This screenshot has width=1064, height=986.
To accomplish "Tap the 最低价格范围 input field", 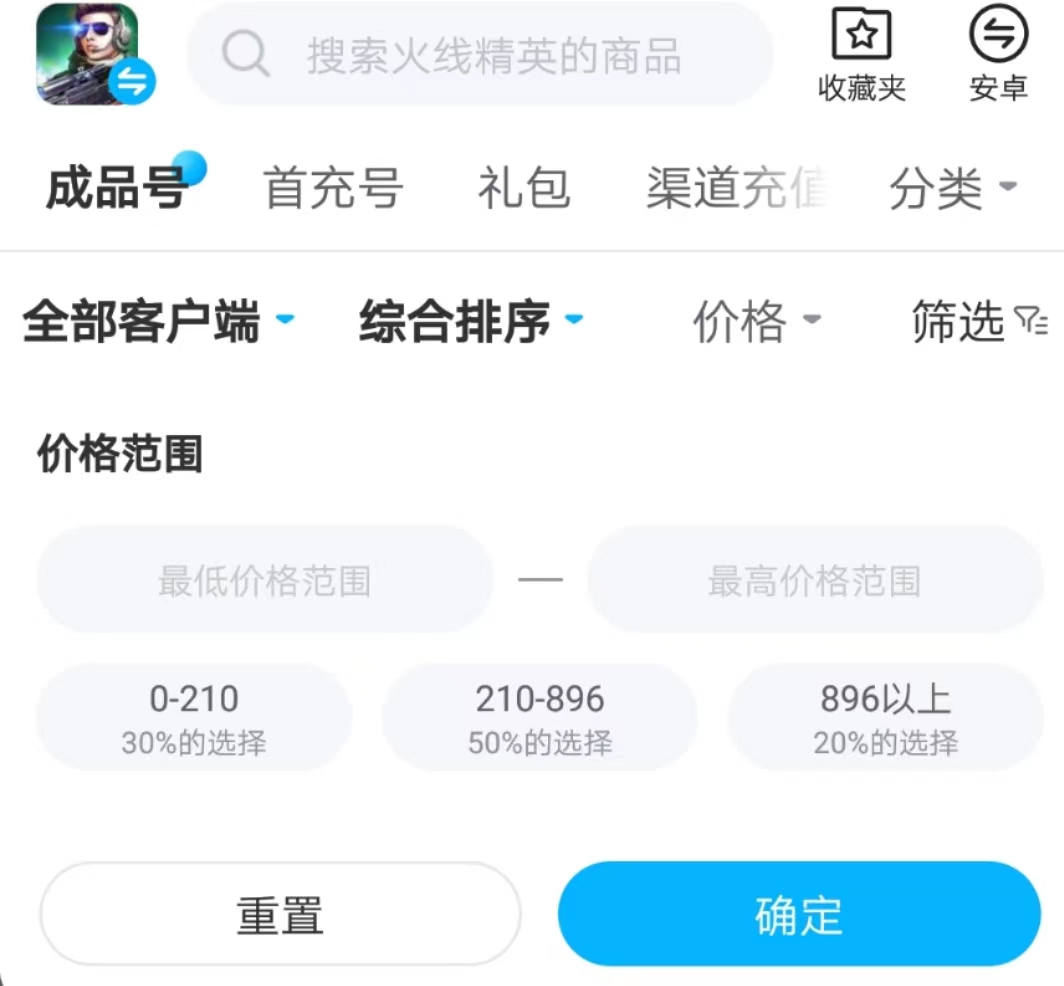I will [x=265, y=580].
